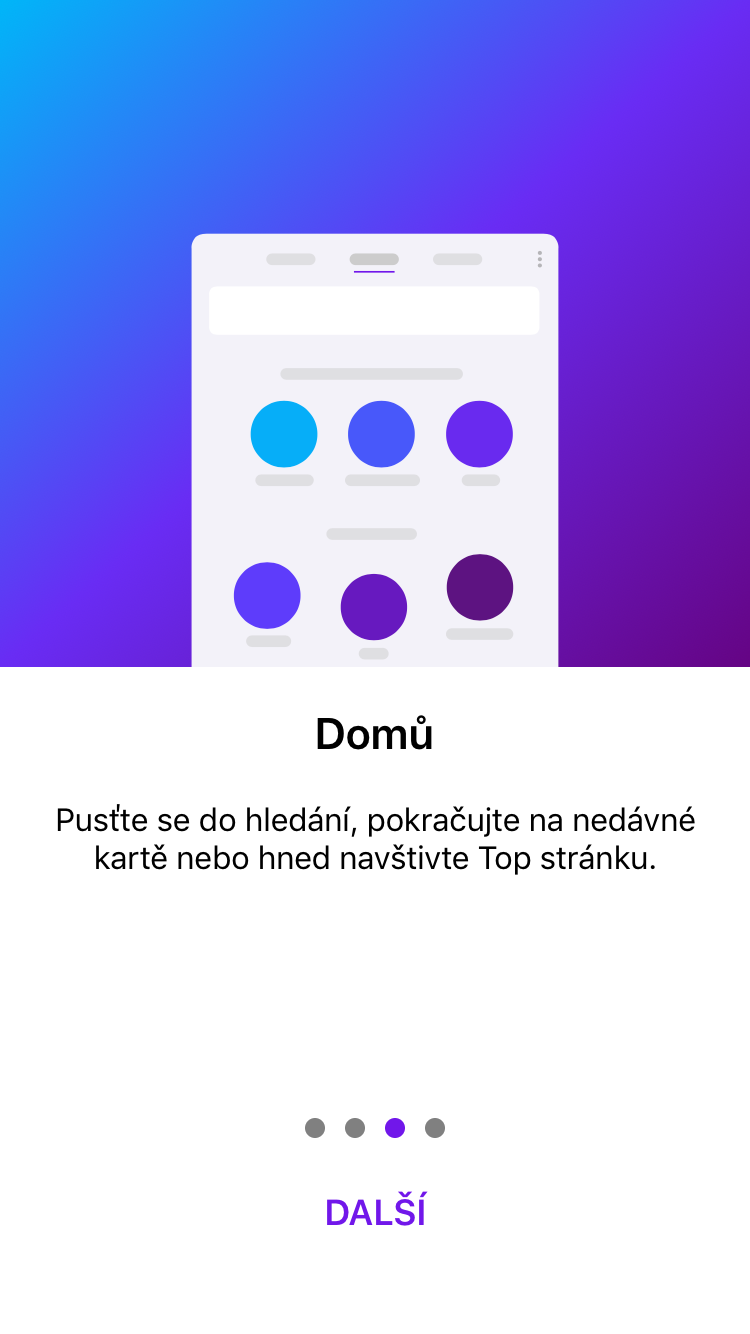Screen dimensions: 750x1334
Task: Tap the DALŠÍ button to continue
Action: pos(375,1212)
